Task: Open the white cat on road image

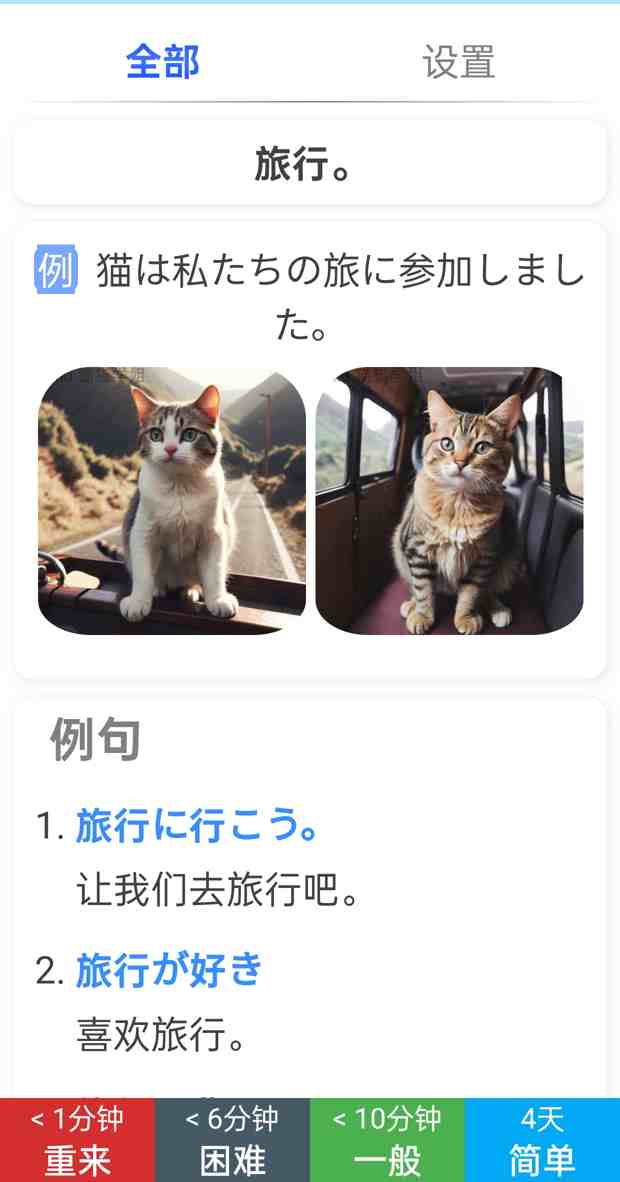Action: click(x=172, y=501)
